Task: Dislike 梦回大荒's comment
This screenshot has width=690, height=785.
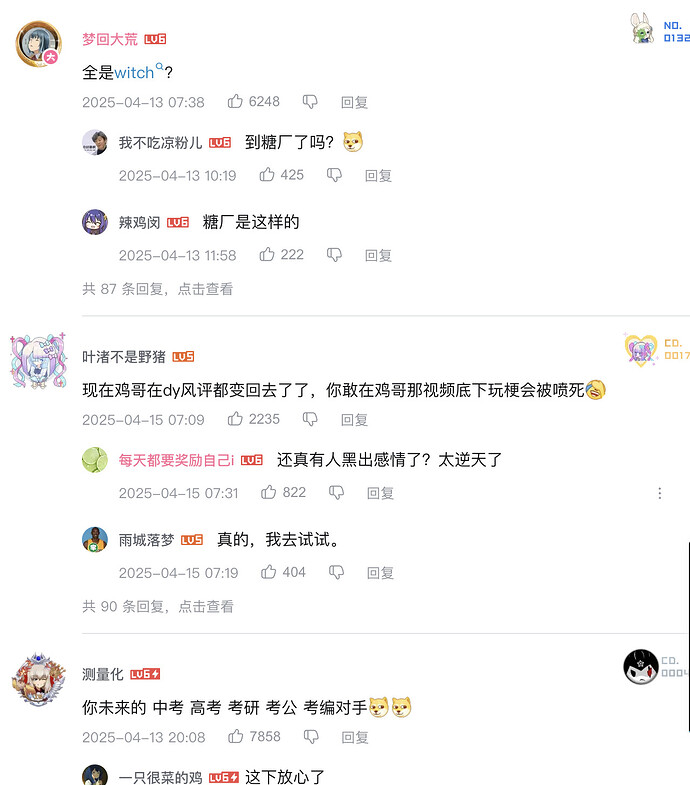Action: pos(310,102)
